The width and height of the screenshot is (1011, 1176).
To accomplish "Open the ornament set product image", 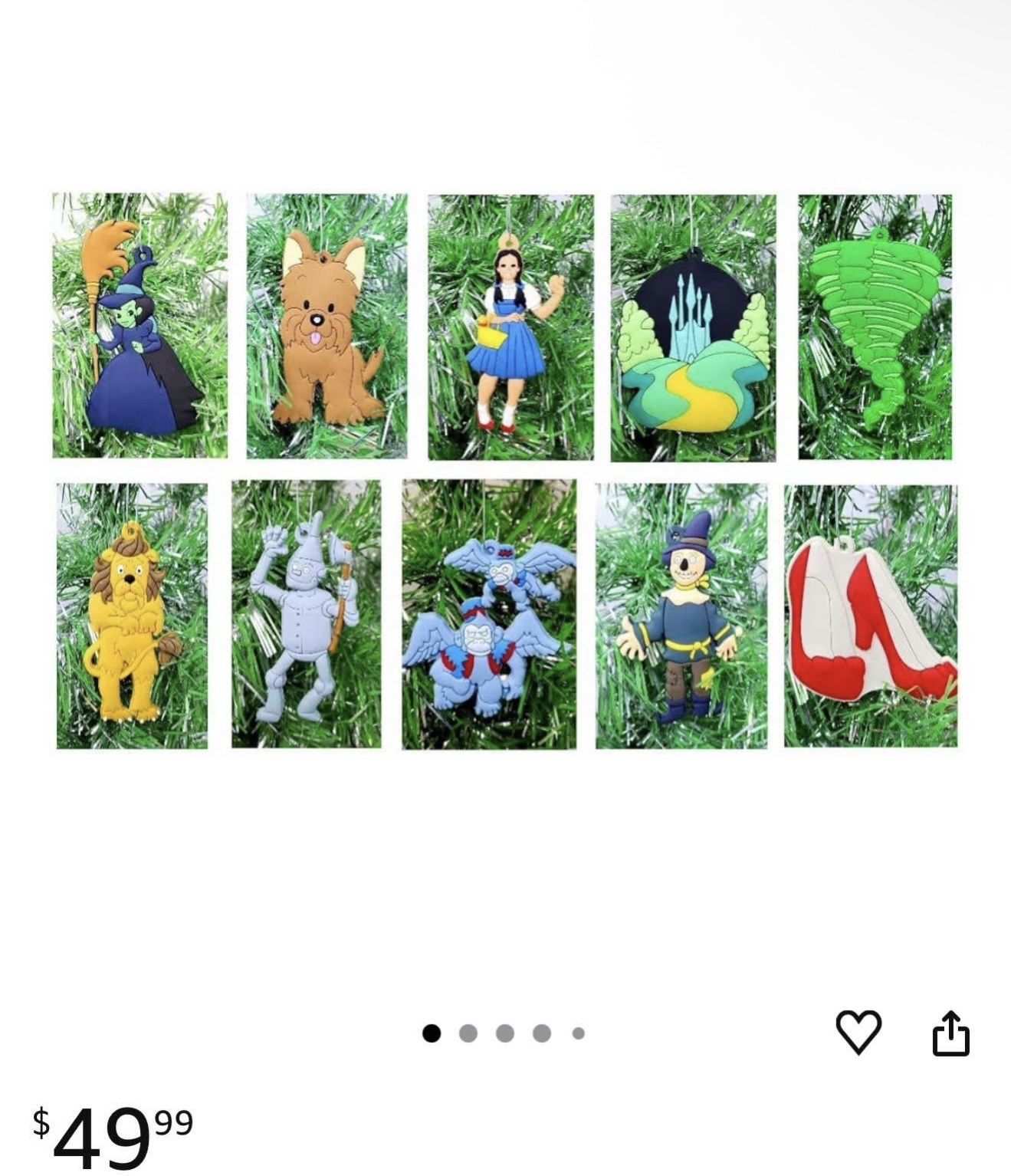I will 505,471.
